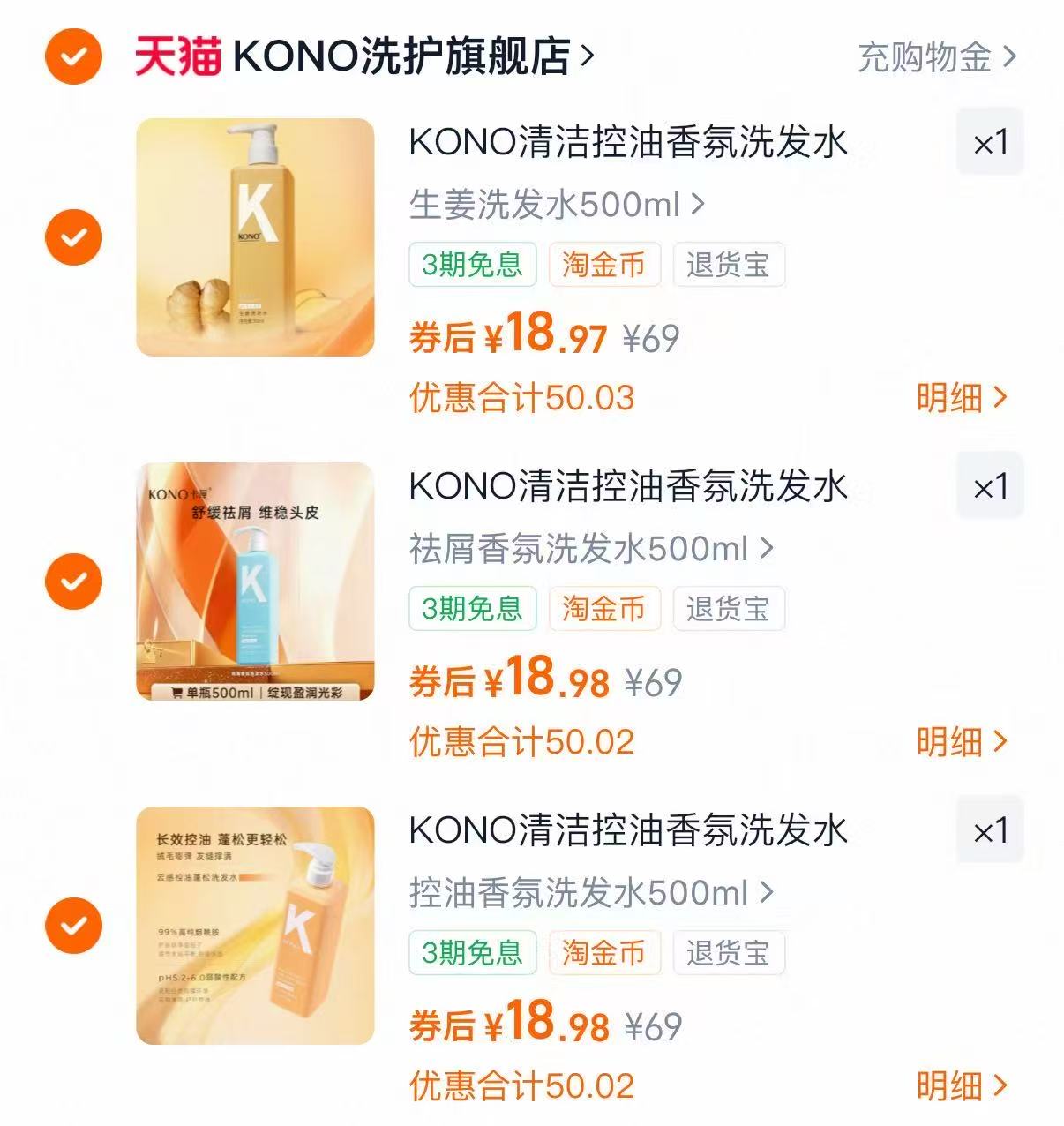Open the KONO洗护旗舰店 store page via chevron
The width and height of the screenshot is (1064, 1126).
[585, 55]
